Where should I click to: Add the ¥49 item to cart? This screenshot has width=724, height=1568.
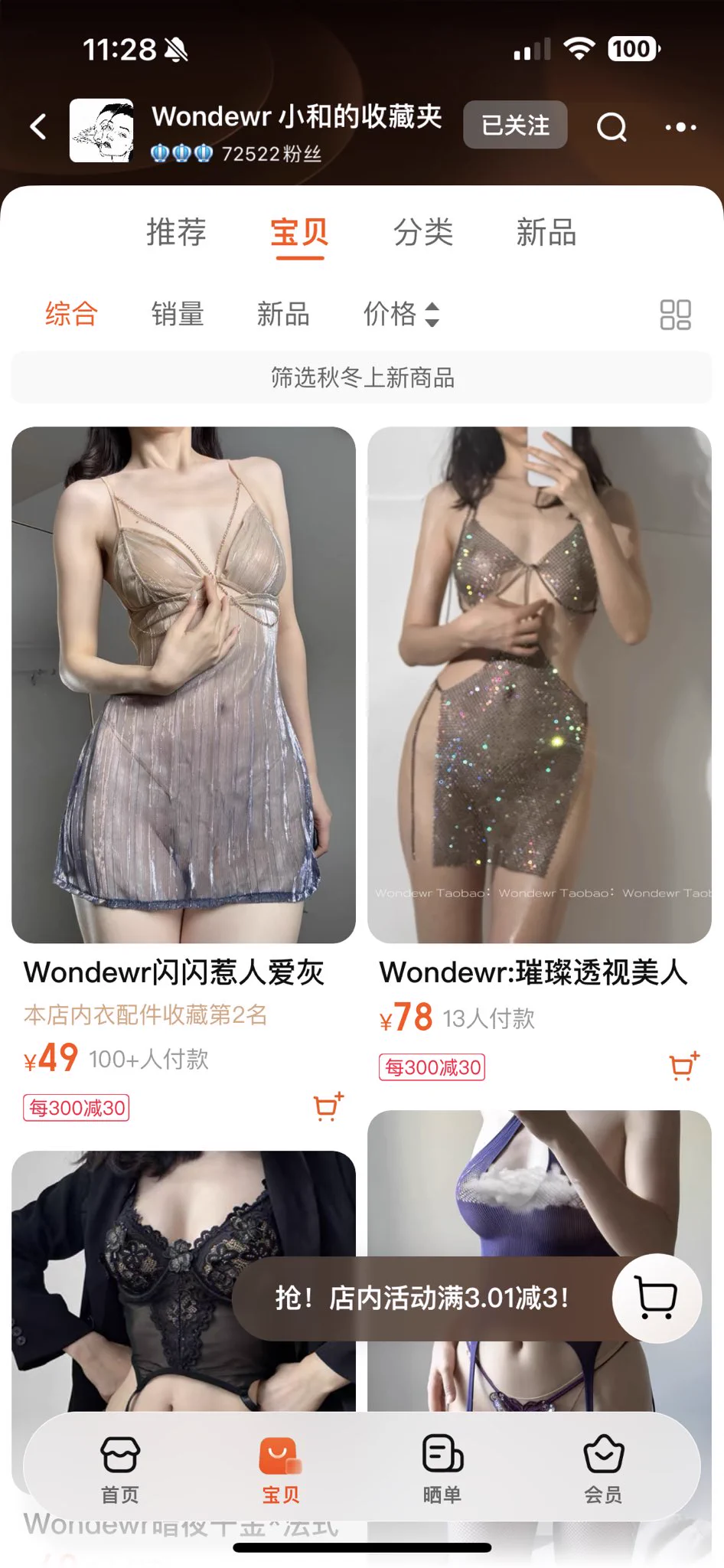coord(328,1107)
